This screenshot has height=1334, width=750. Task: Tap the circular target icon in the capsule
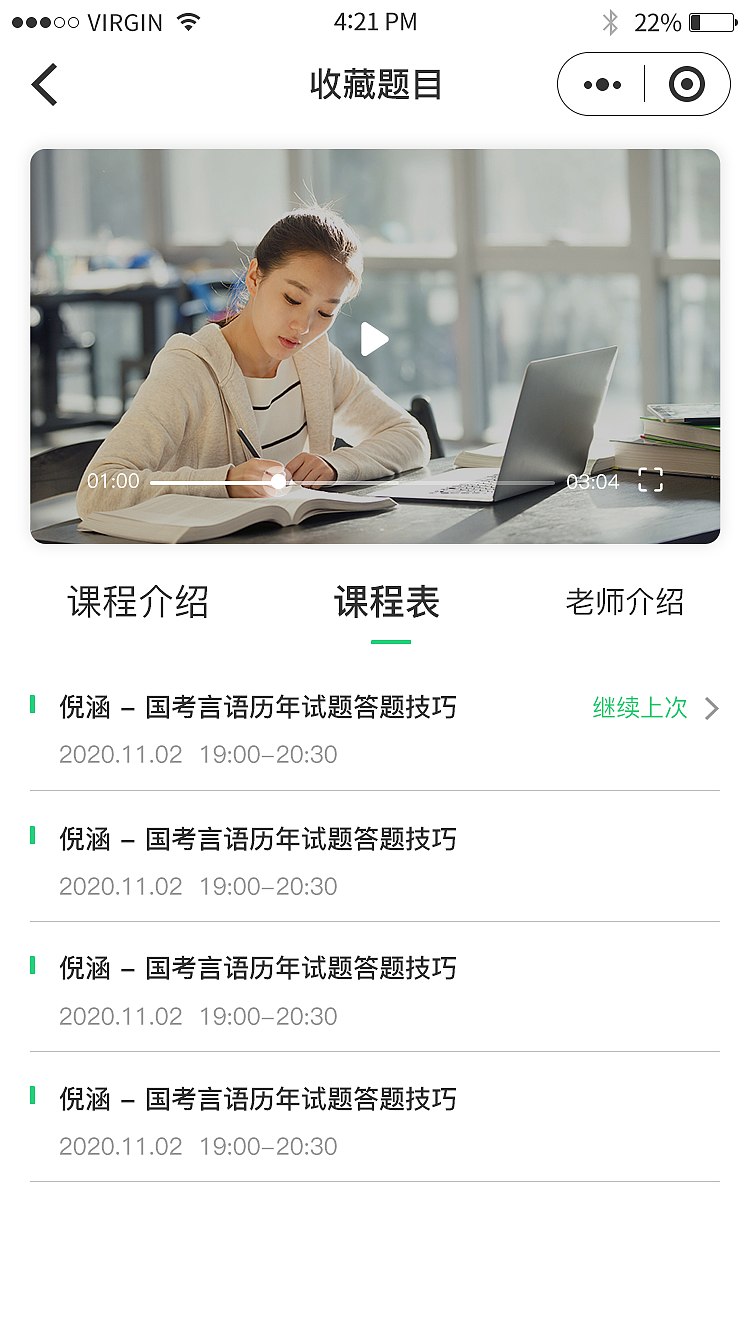685,84
